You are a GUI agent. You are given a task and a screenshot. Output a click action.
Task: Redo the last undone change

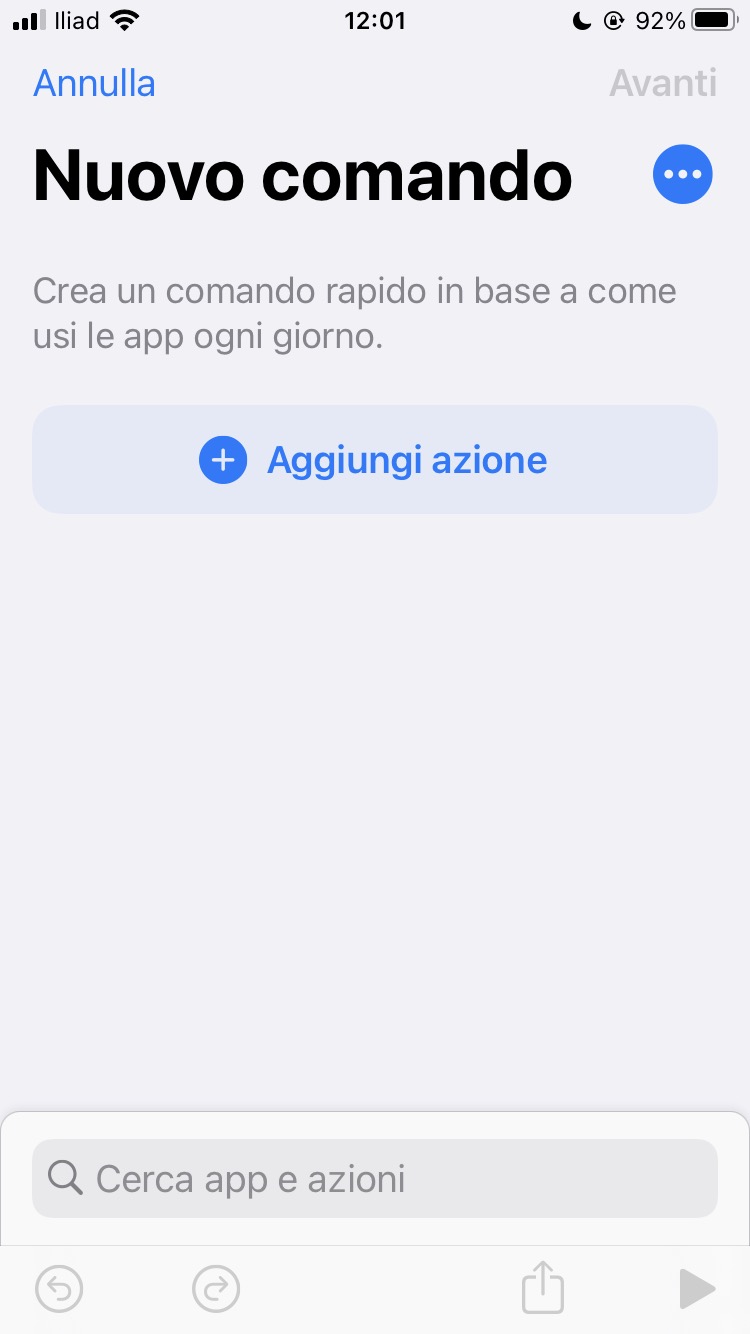point(215,1288)
